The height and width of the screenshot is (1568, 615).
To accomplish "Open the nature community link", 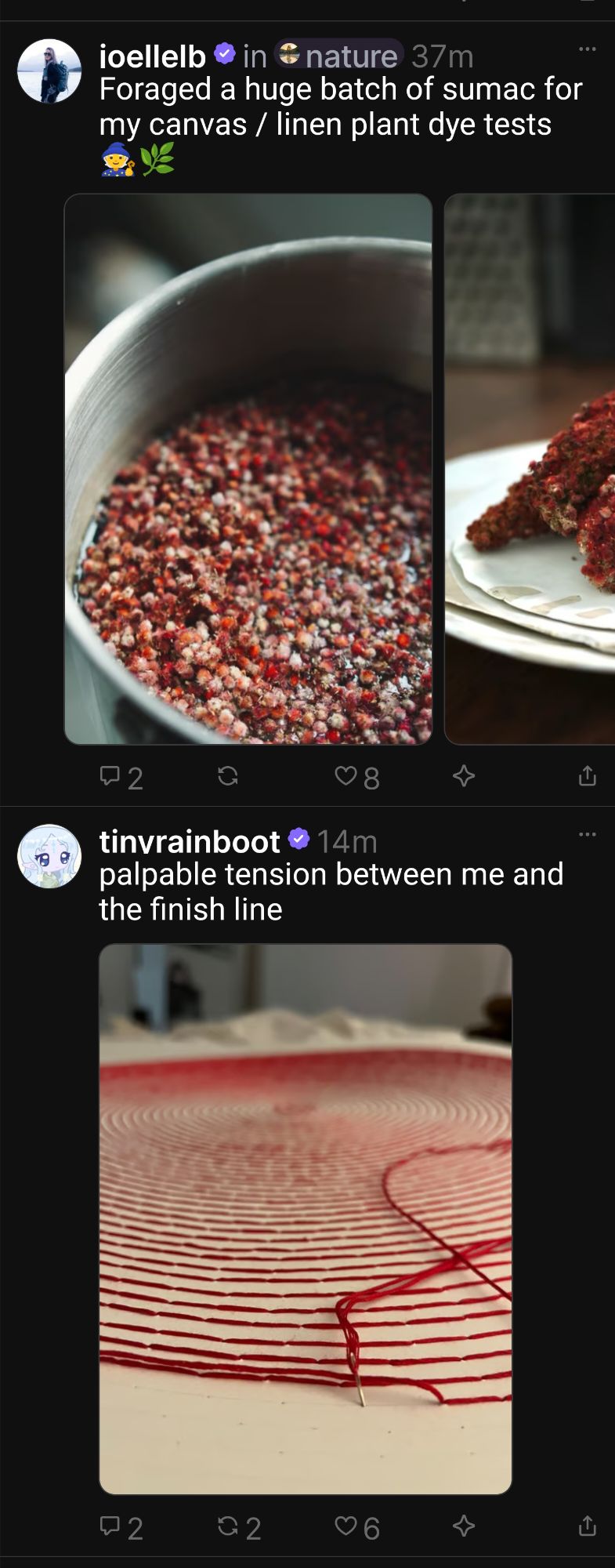I will [x=338, y=56].
